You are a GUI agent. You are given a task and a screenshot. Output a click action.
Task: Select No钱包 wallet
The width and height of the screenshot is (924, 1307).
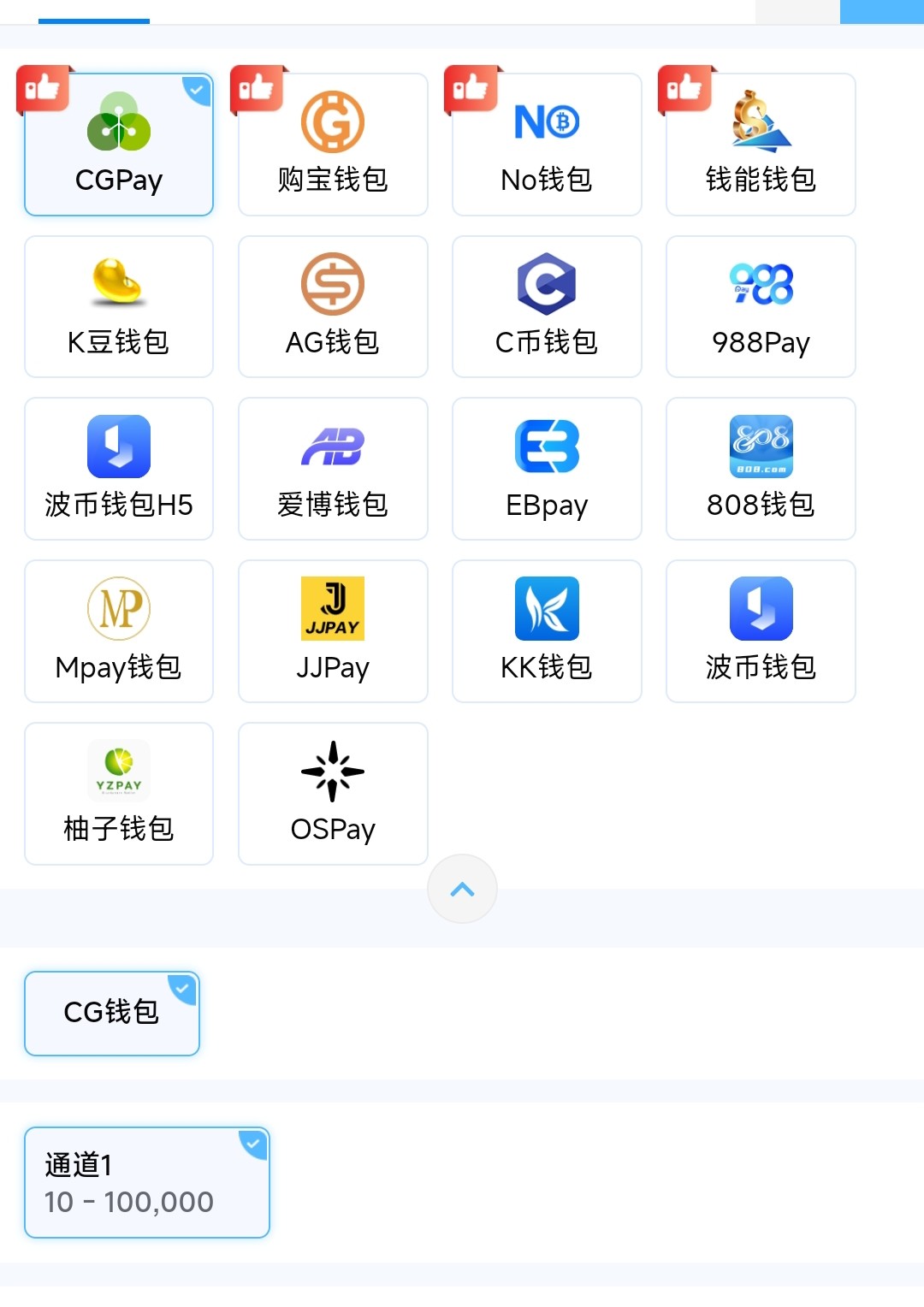(x=547, y=145)
